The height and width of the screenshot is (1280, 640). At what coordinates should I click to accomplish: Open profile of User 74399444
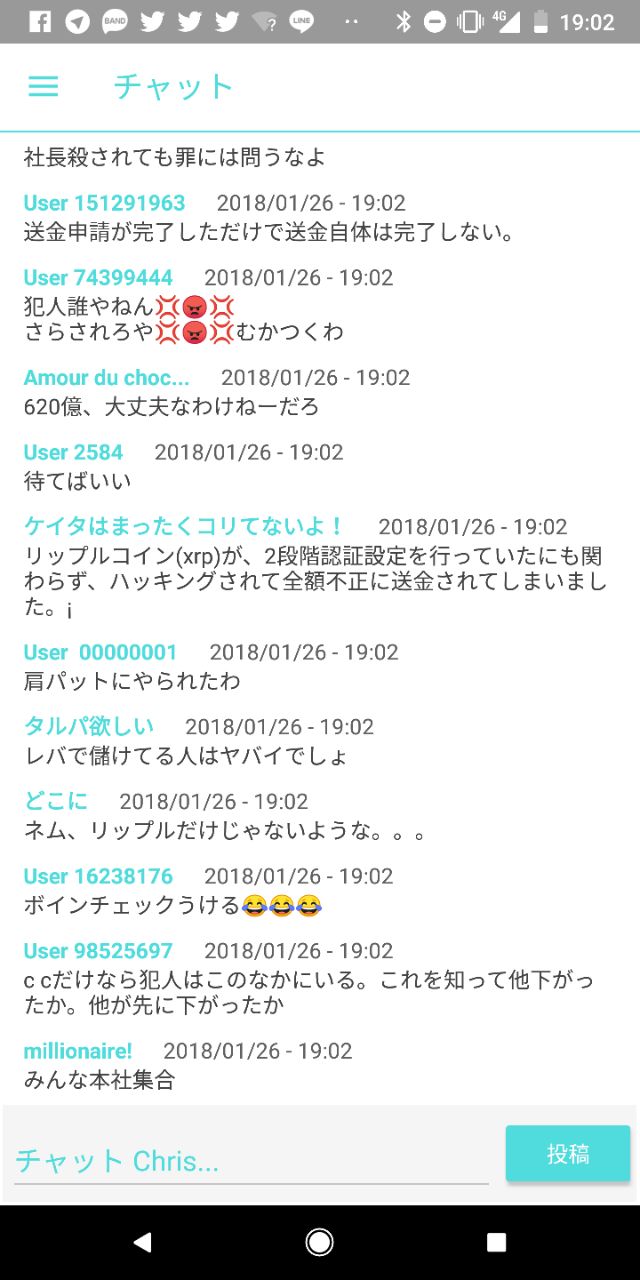[x=98, y=277]
